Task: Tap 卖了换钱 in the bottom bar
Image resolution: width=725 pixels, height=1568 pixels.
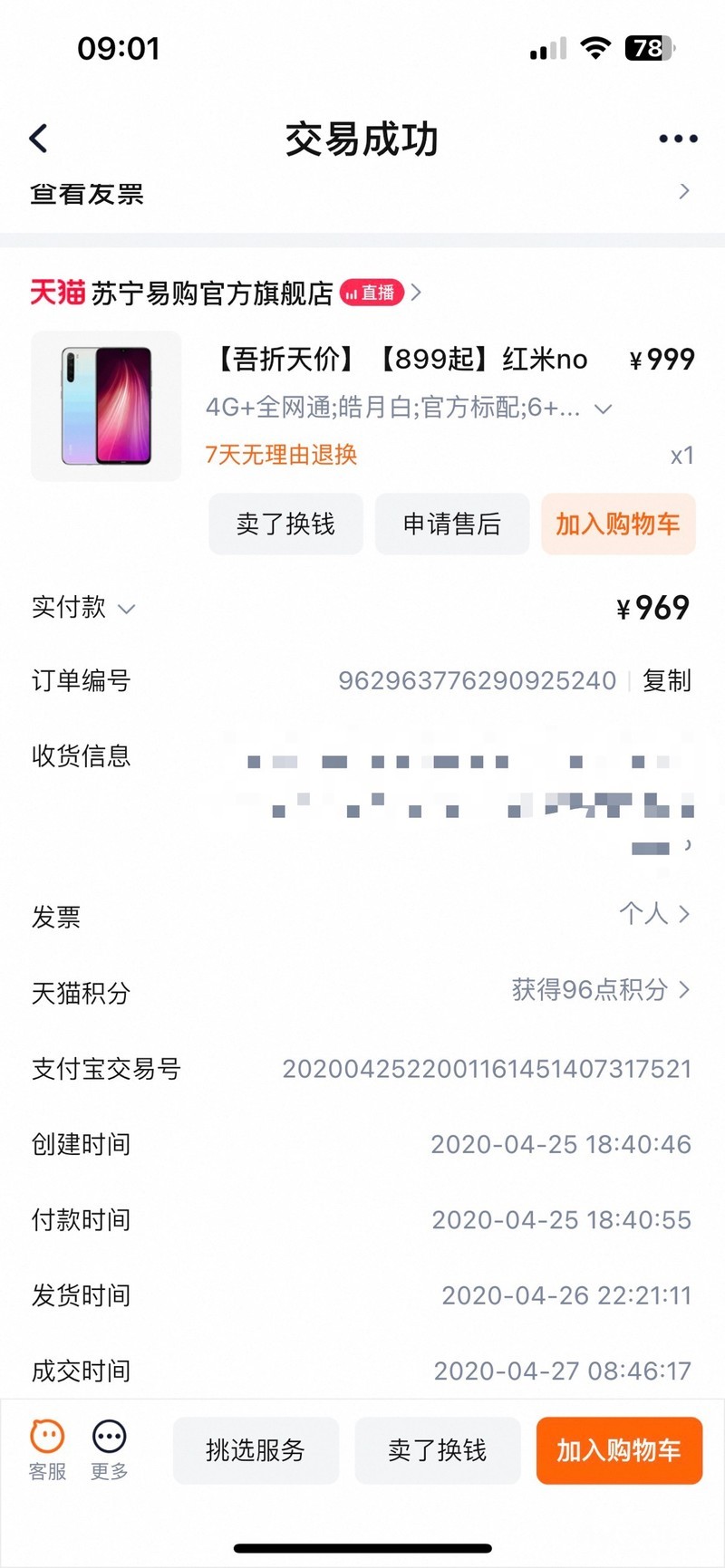Action: [437, 1450]
